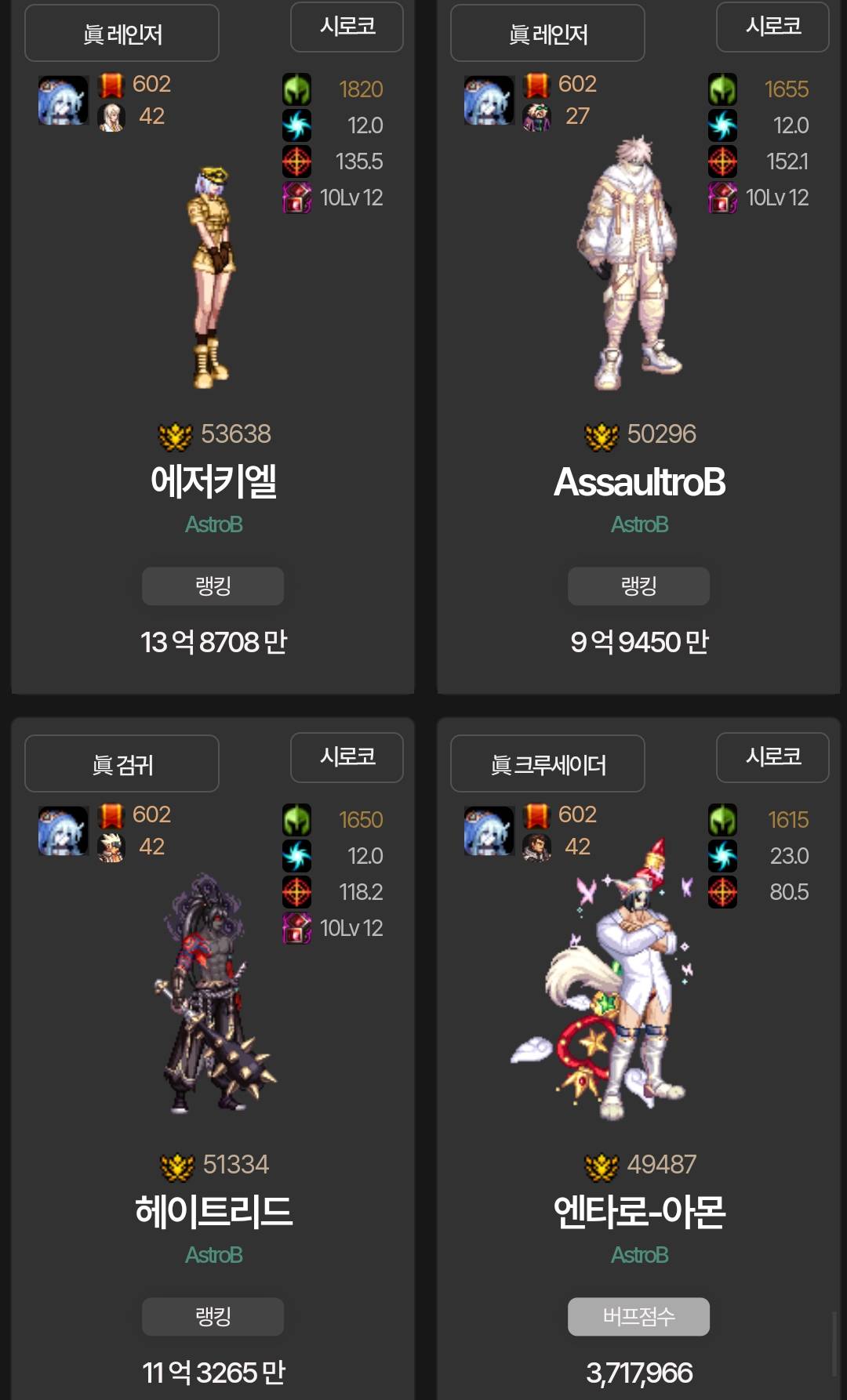Open the 에저키엘 character card

tap(213, 481)
